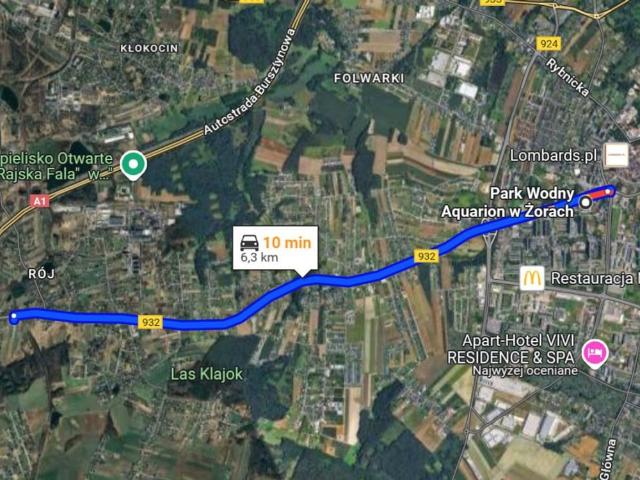Tap the McDonald's restaurant marker
Image resolution: width=640 pixels, height=480 pixels.
tap(532, 279)
